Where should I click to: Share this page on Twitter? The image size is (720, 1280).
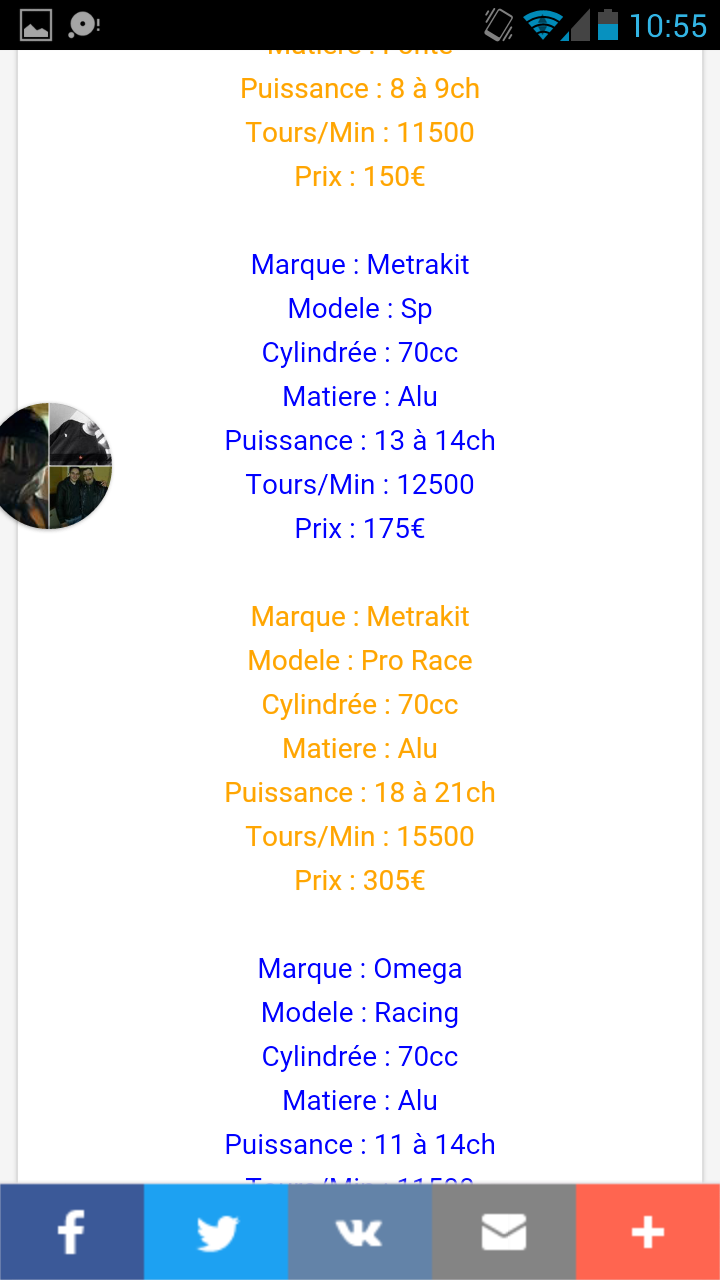coord(216,1232)
